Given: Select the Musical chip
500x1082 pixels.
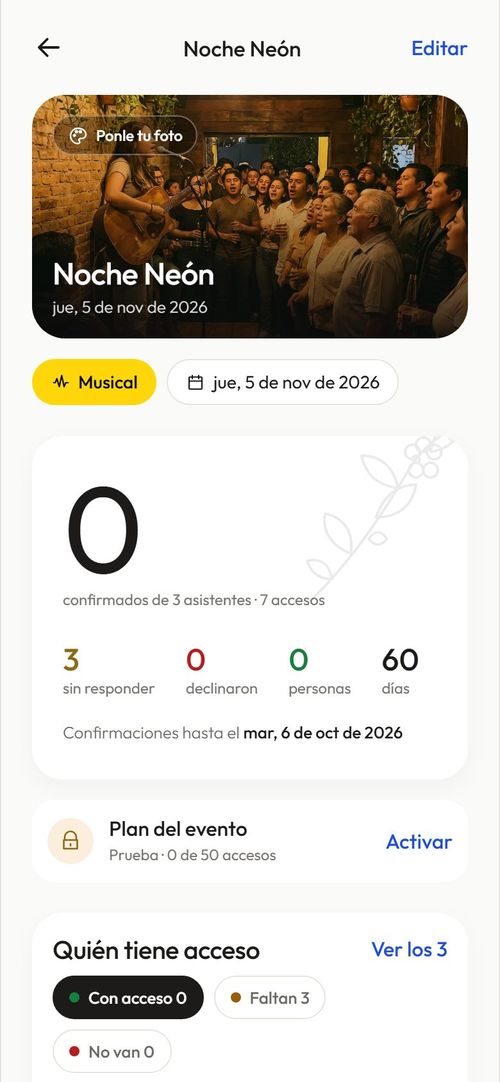Looking at the screenshot, I should [x=94, y=382].
